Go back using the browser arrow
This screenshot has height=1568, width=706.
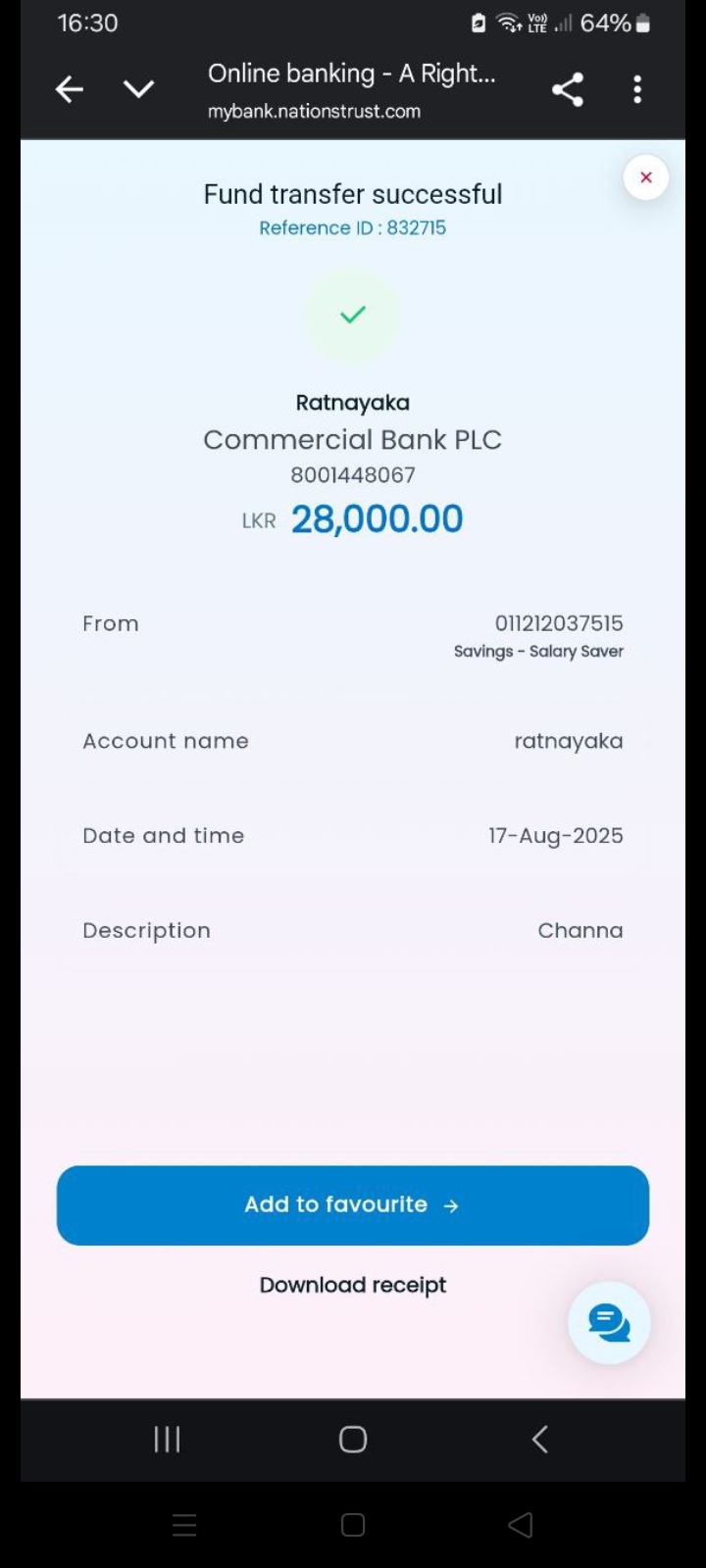(69, 90)
